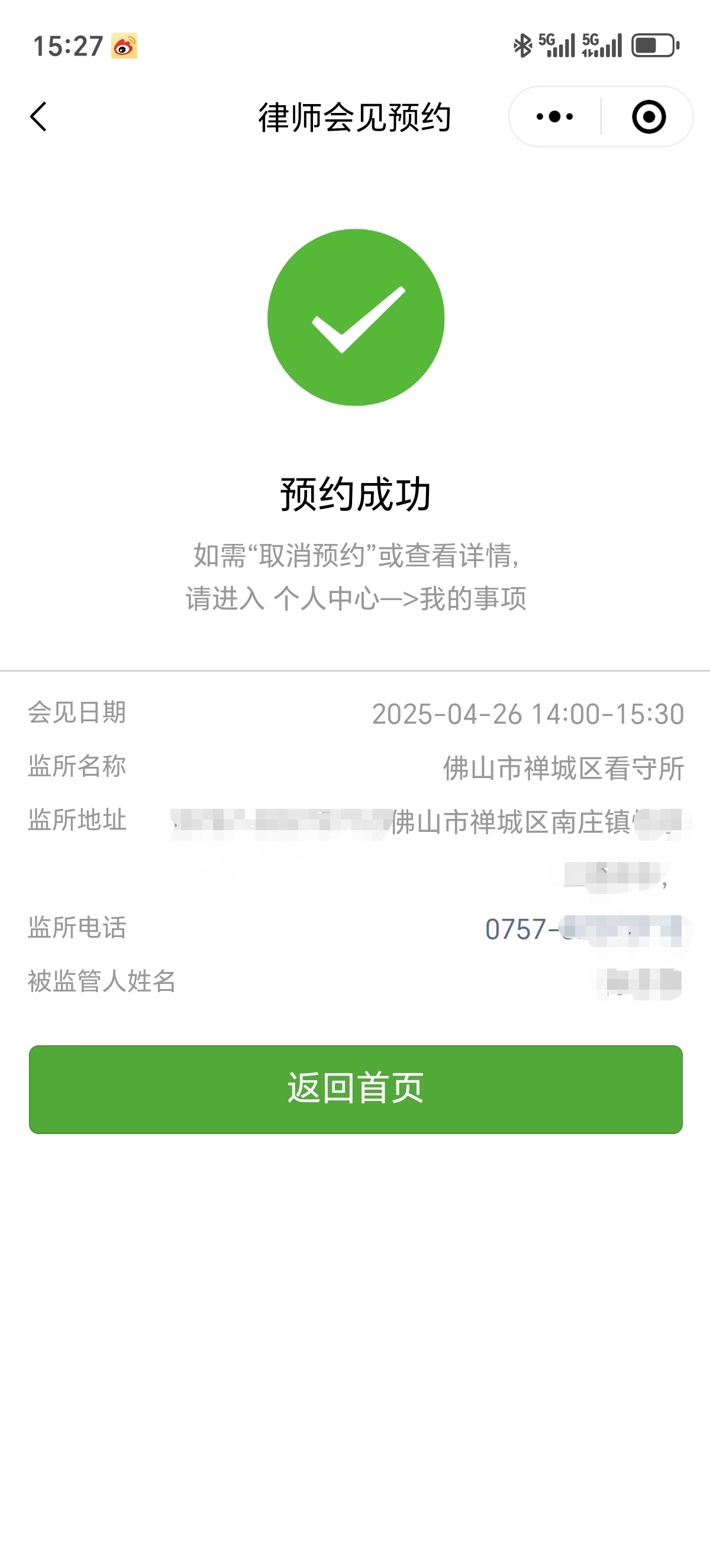The height and width of the screenshot is (1568, 710).
Task: Open the mini program three-dot menu
Action: coord(554,116)
